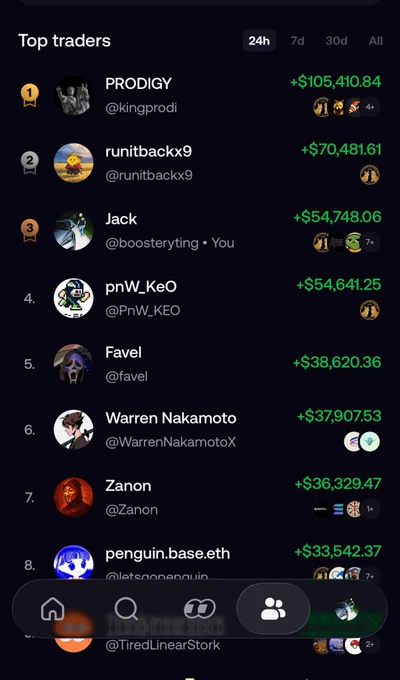View runitbackx9's trader row

pyautogui.click(x=200, y=163)
